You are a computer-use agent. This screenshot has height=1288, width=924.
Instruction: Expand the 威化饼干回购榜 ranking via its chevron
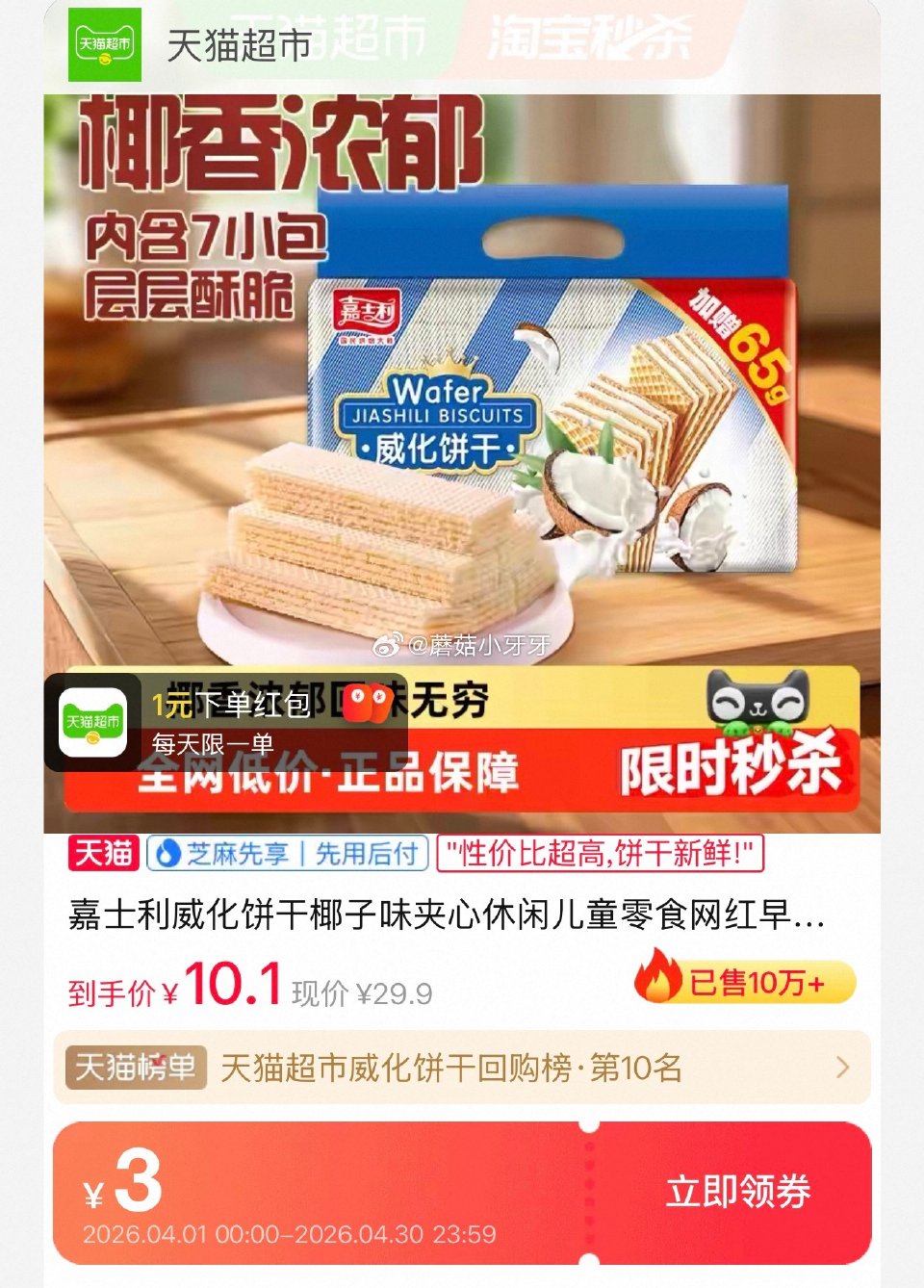pyautogui.click(x=841, y=1067)
